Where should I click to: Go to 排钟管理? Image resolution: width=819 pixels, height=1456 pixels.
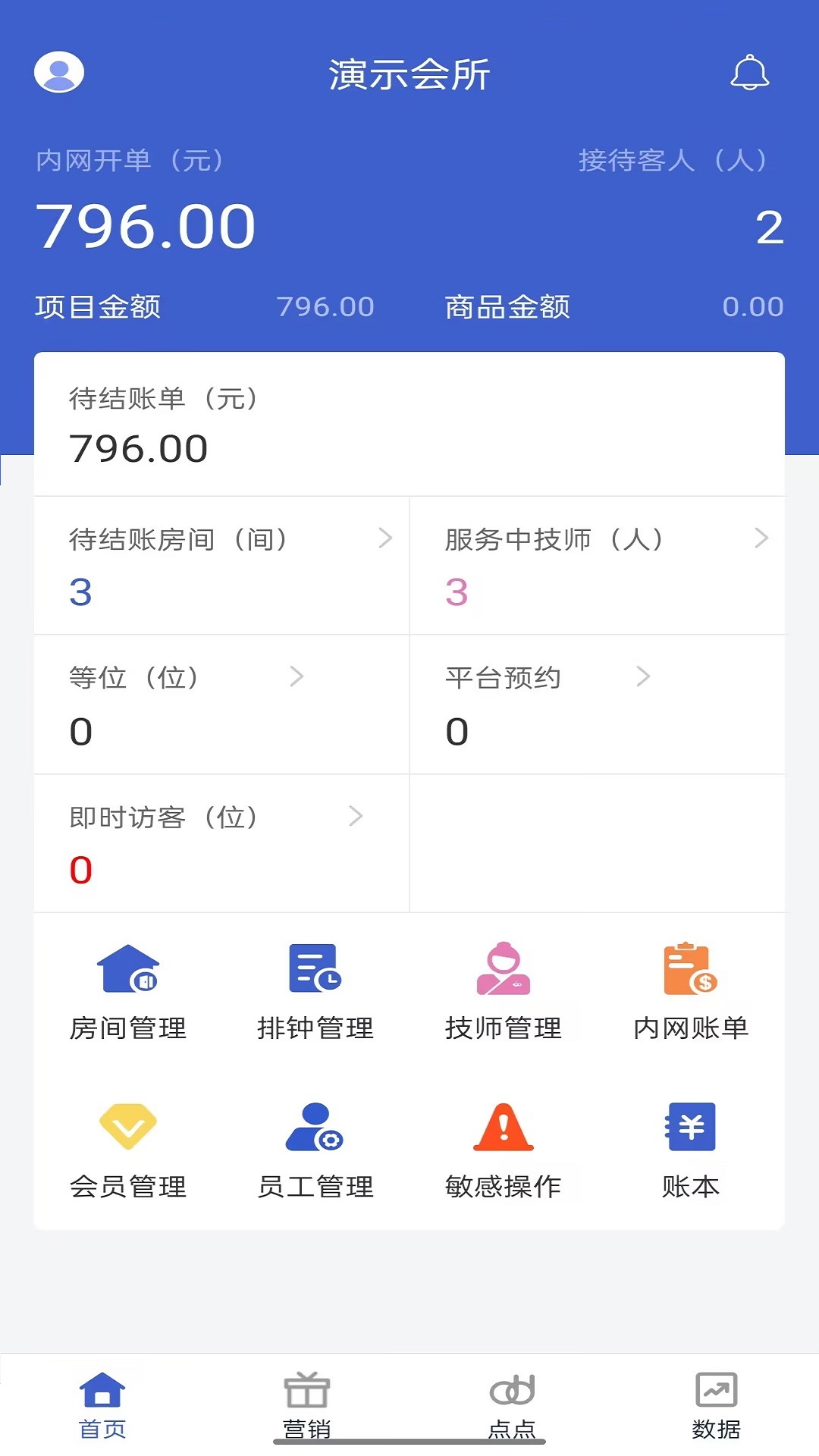pos(315,991)
